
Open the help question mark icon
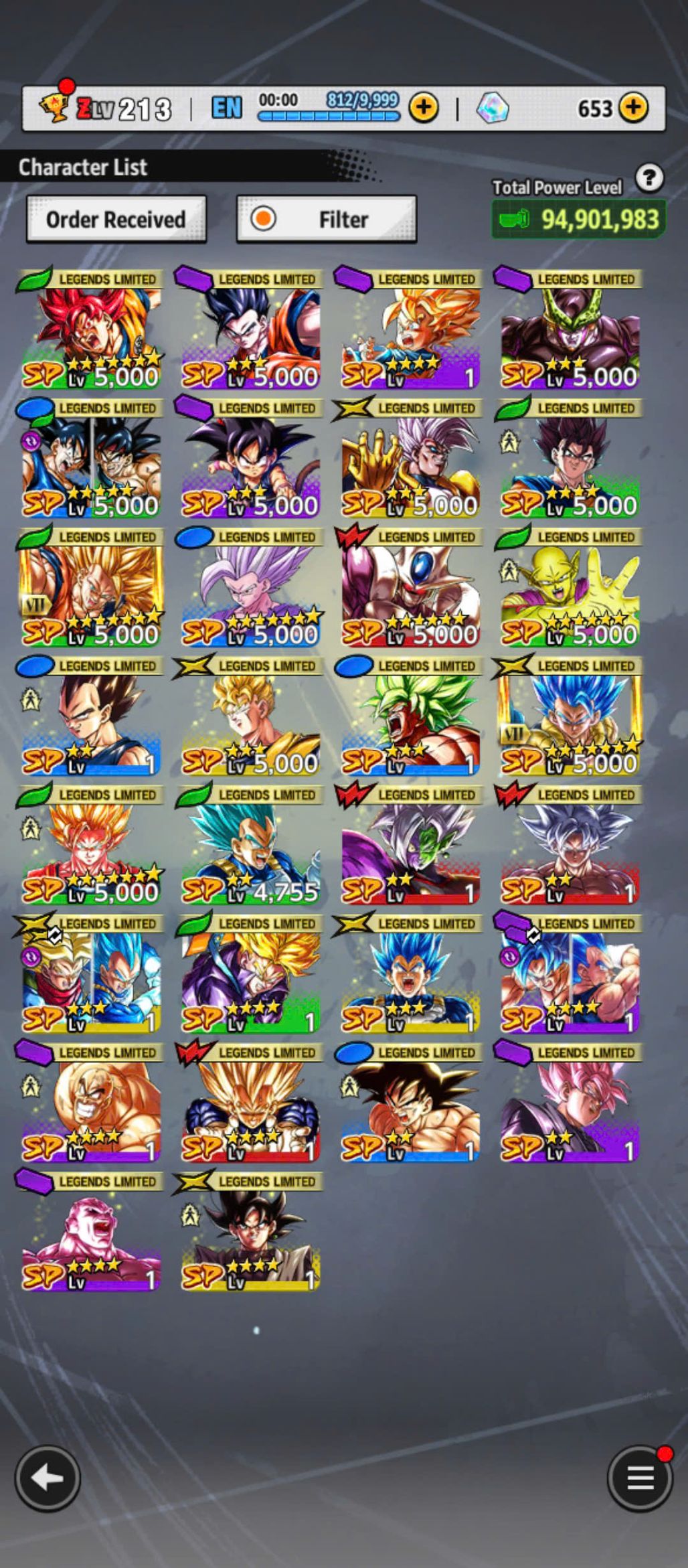click(649, 178)
